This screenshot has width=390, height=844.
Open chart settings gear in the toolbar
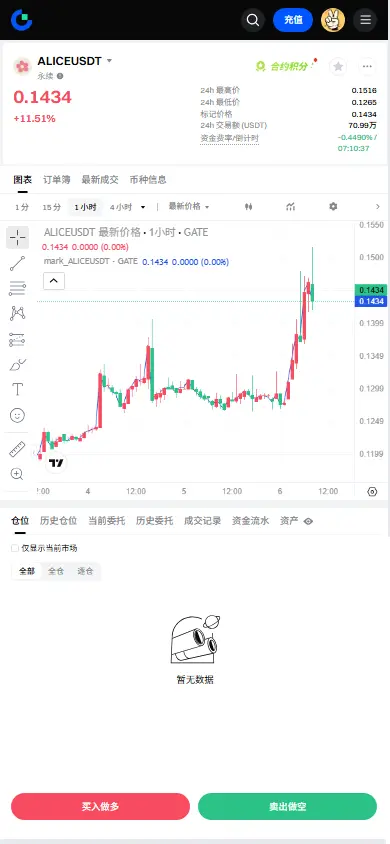click(333, 206)
